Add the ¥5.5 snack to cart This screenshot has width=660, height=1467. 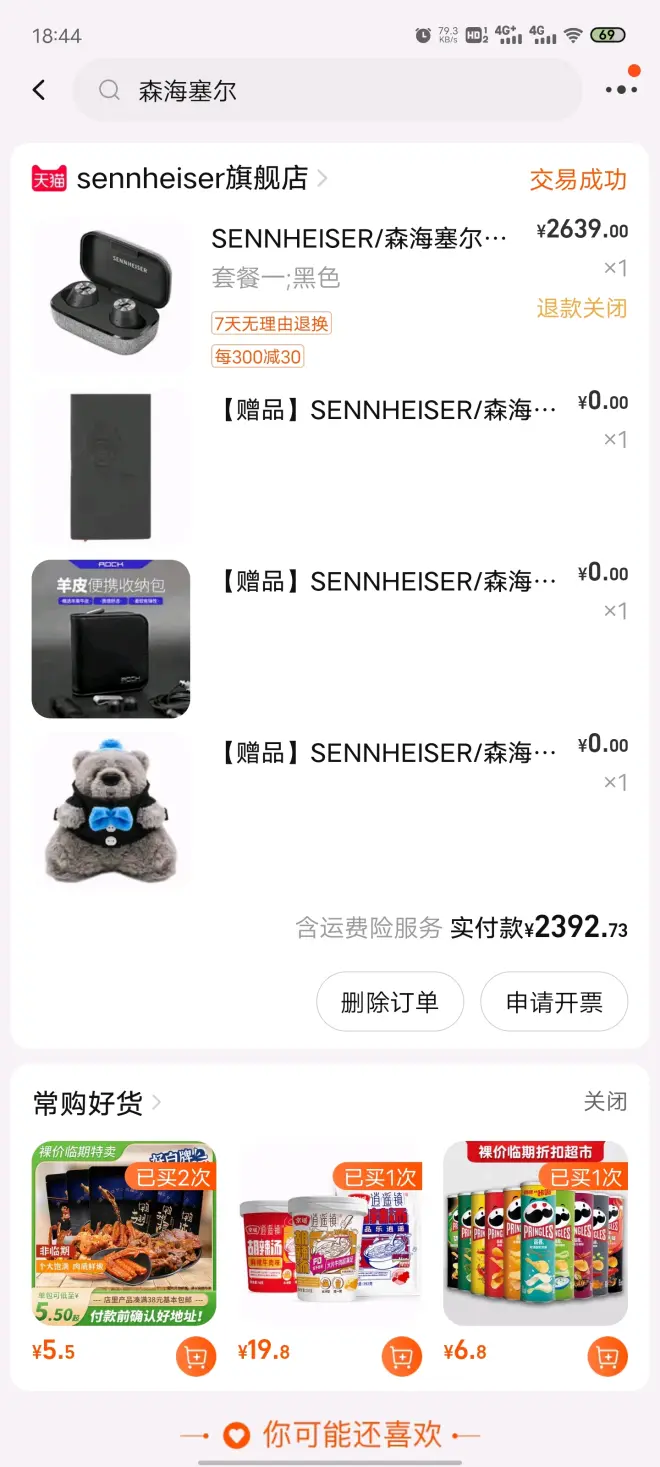click(196, 1356)
